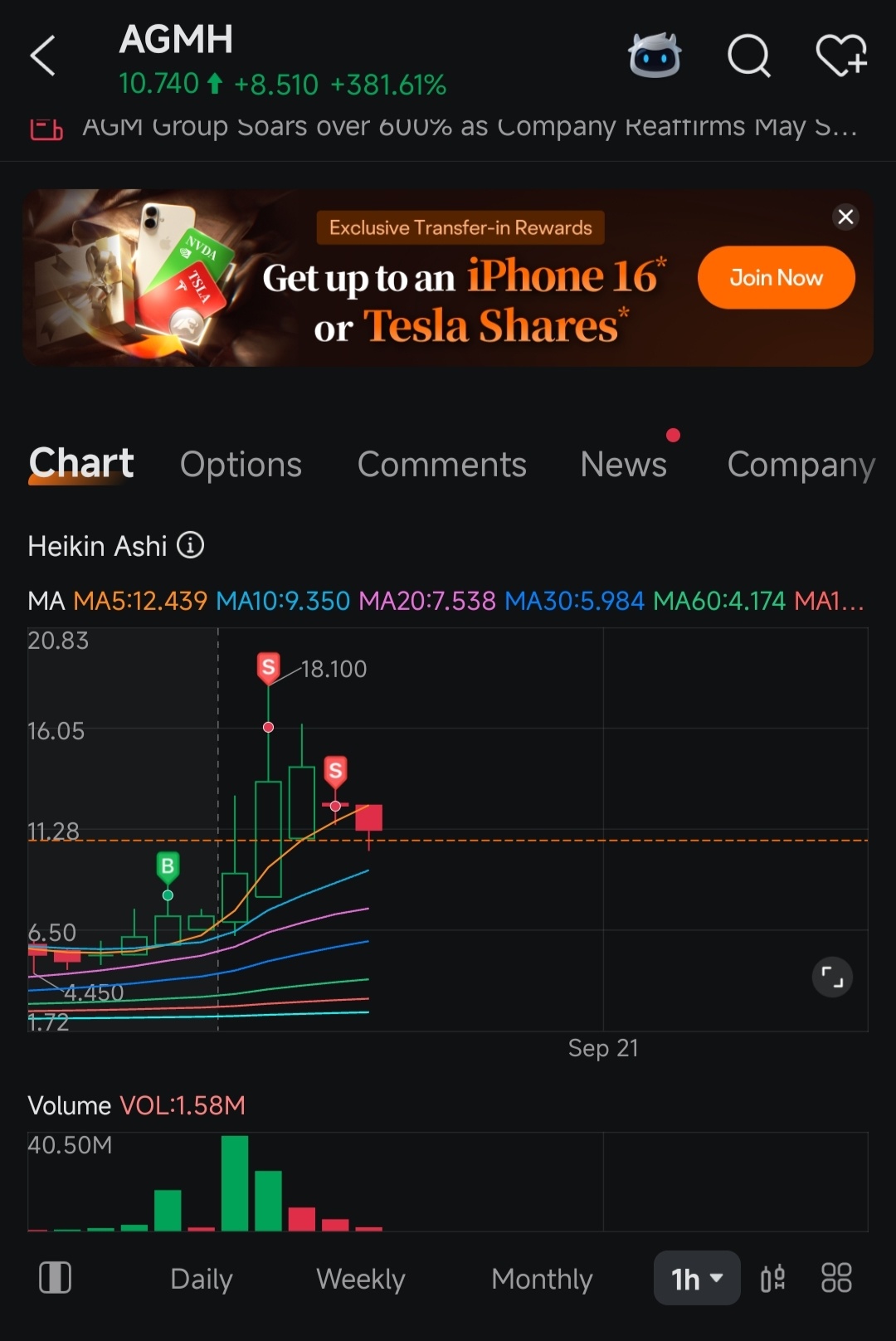The height and width of the screenshot is (1341, 896).
Task: Switch to the Options tab
Action: click(x=241, y=465)
